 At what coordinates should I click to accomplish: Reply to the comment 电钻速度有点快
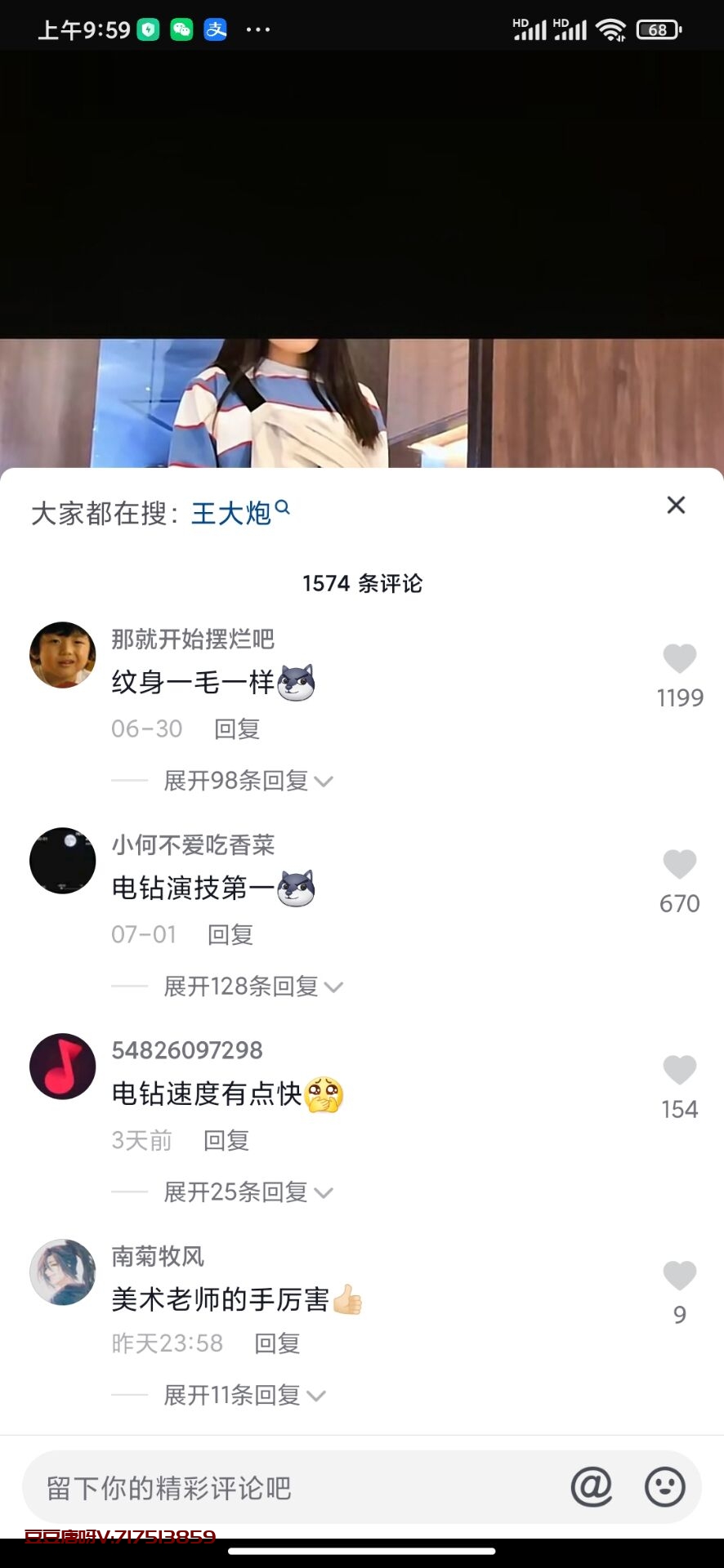coord(226,1140)
